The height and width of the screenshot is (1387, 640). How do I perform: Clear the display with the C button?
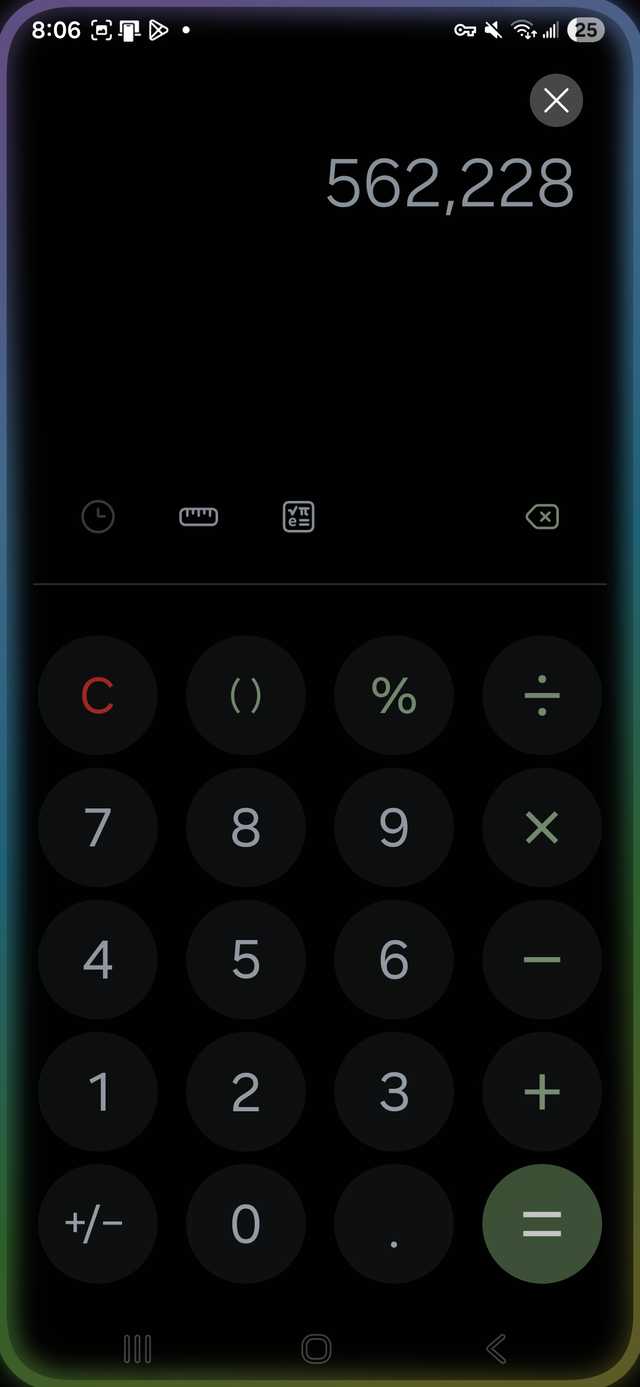click(x=98, y=695)
